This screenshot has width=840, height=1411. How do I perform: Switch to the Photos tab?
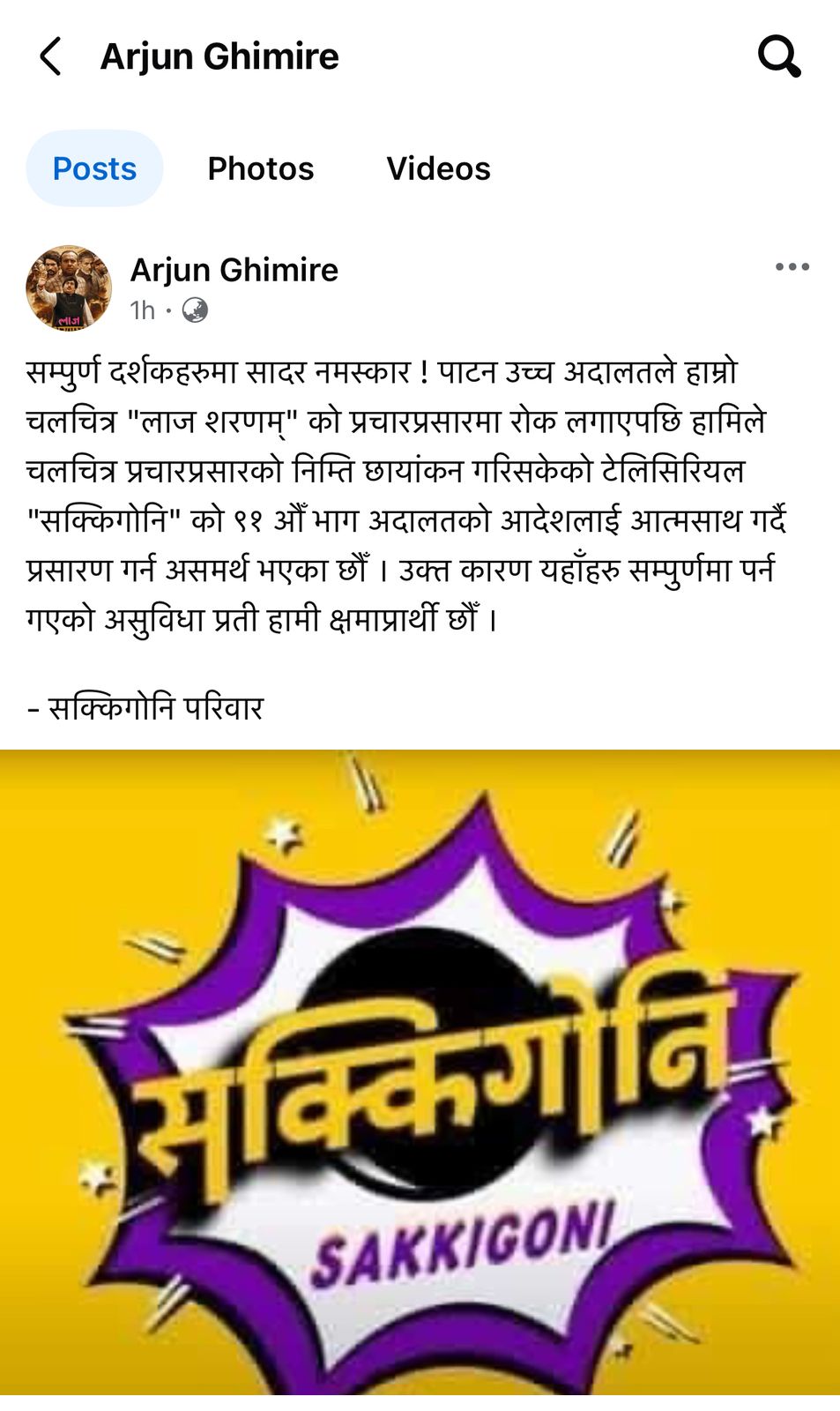260,168
